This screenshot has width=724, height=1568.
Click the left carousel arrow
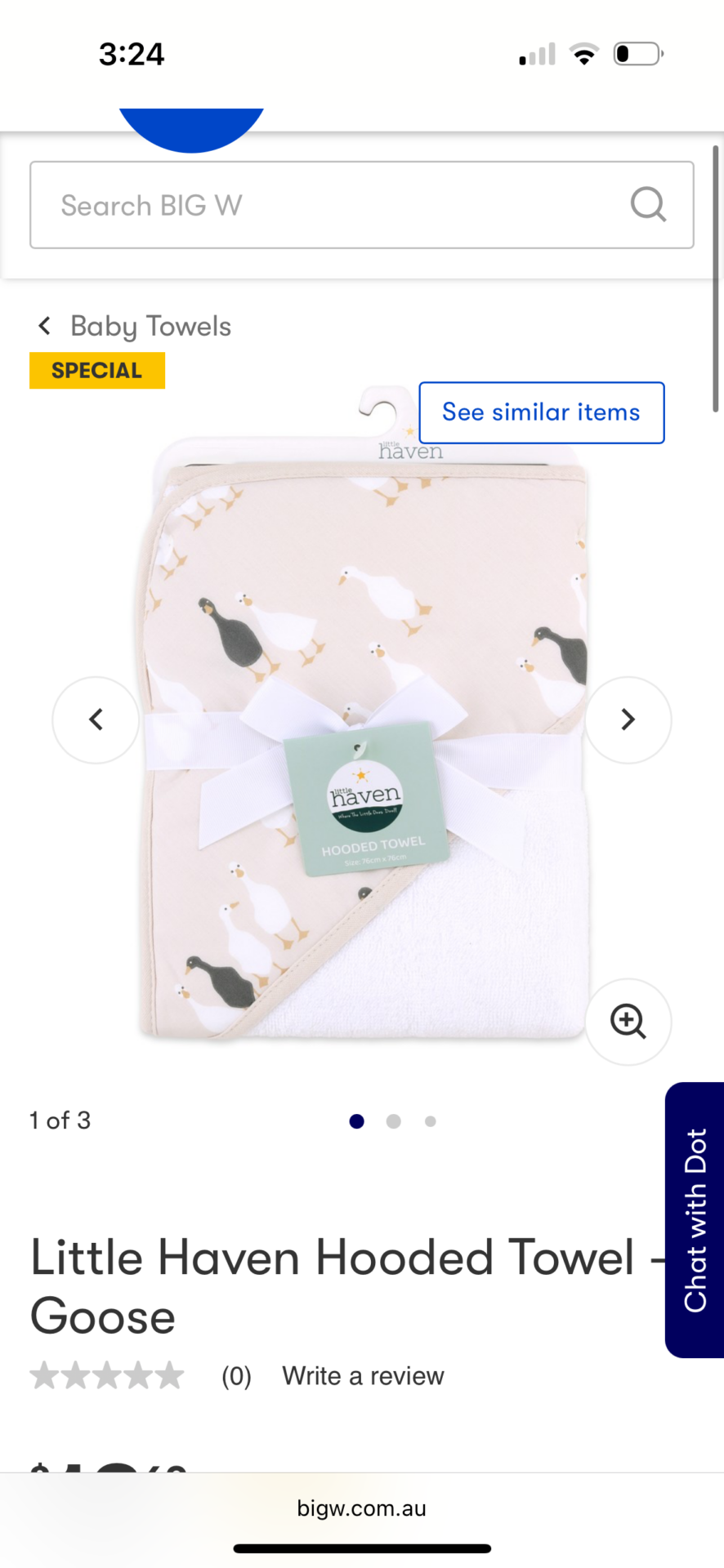point(96,719)
